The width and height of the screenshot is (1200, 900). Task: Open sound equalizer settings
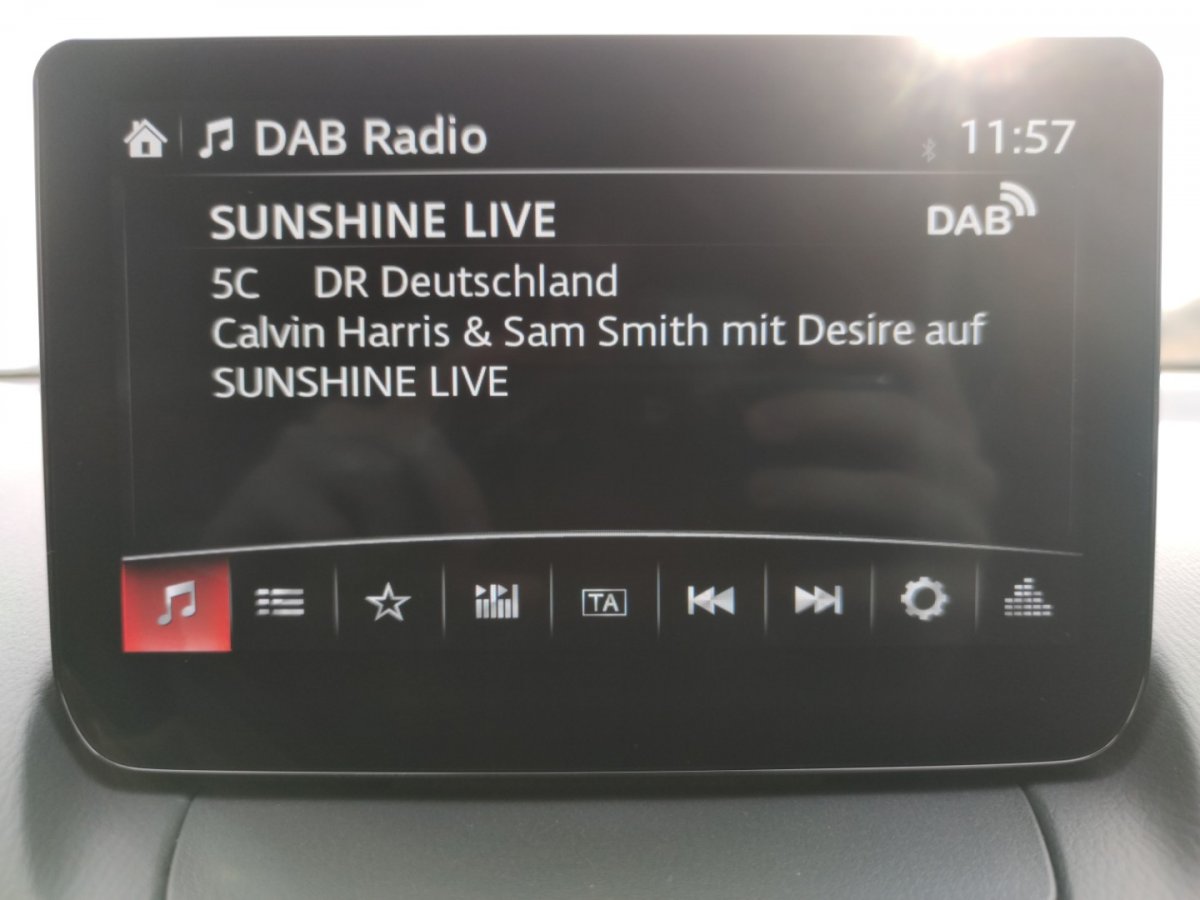click(1028, 601)
